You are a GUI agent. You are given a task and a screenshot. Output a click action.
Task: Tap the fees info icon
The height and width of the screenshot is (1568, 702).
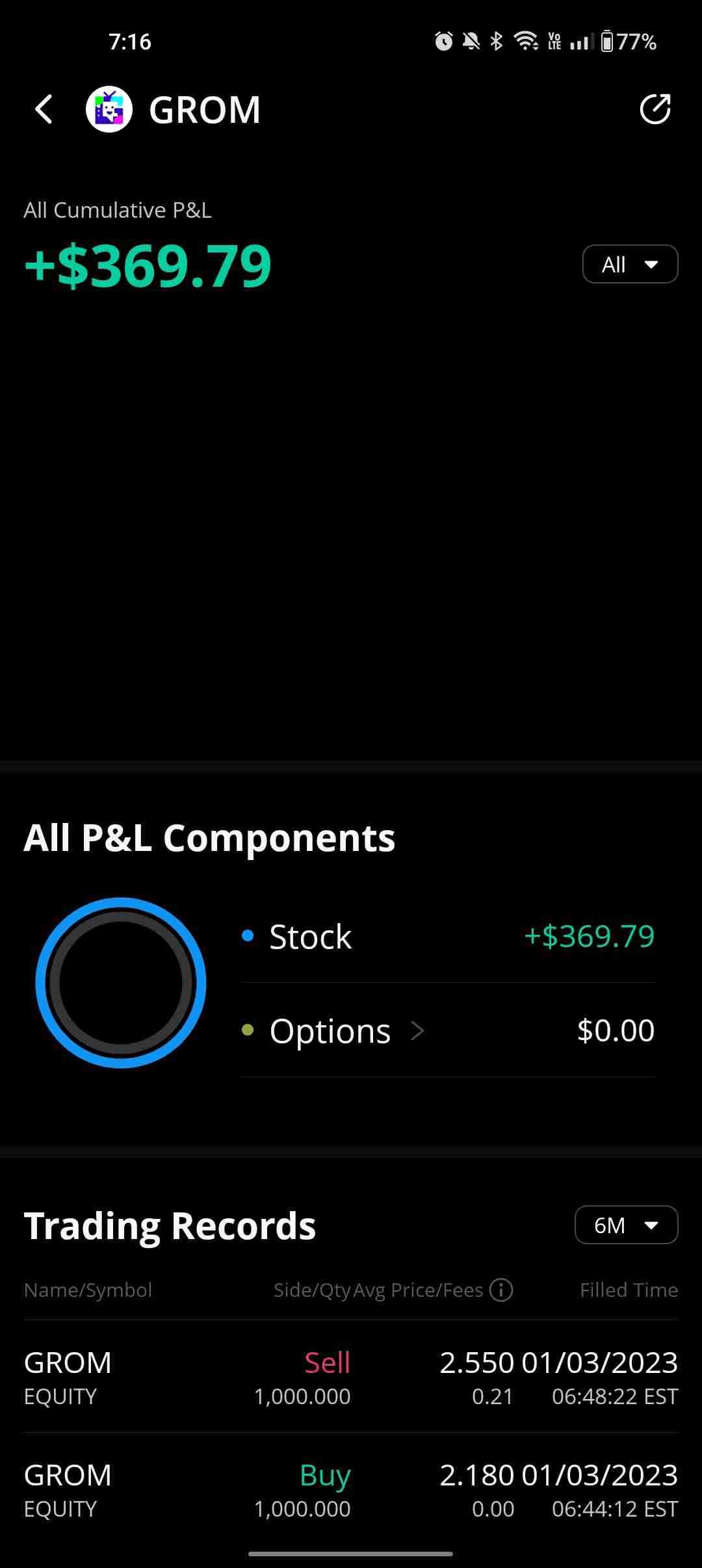tap(500, 1290)
